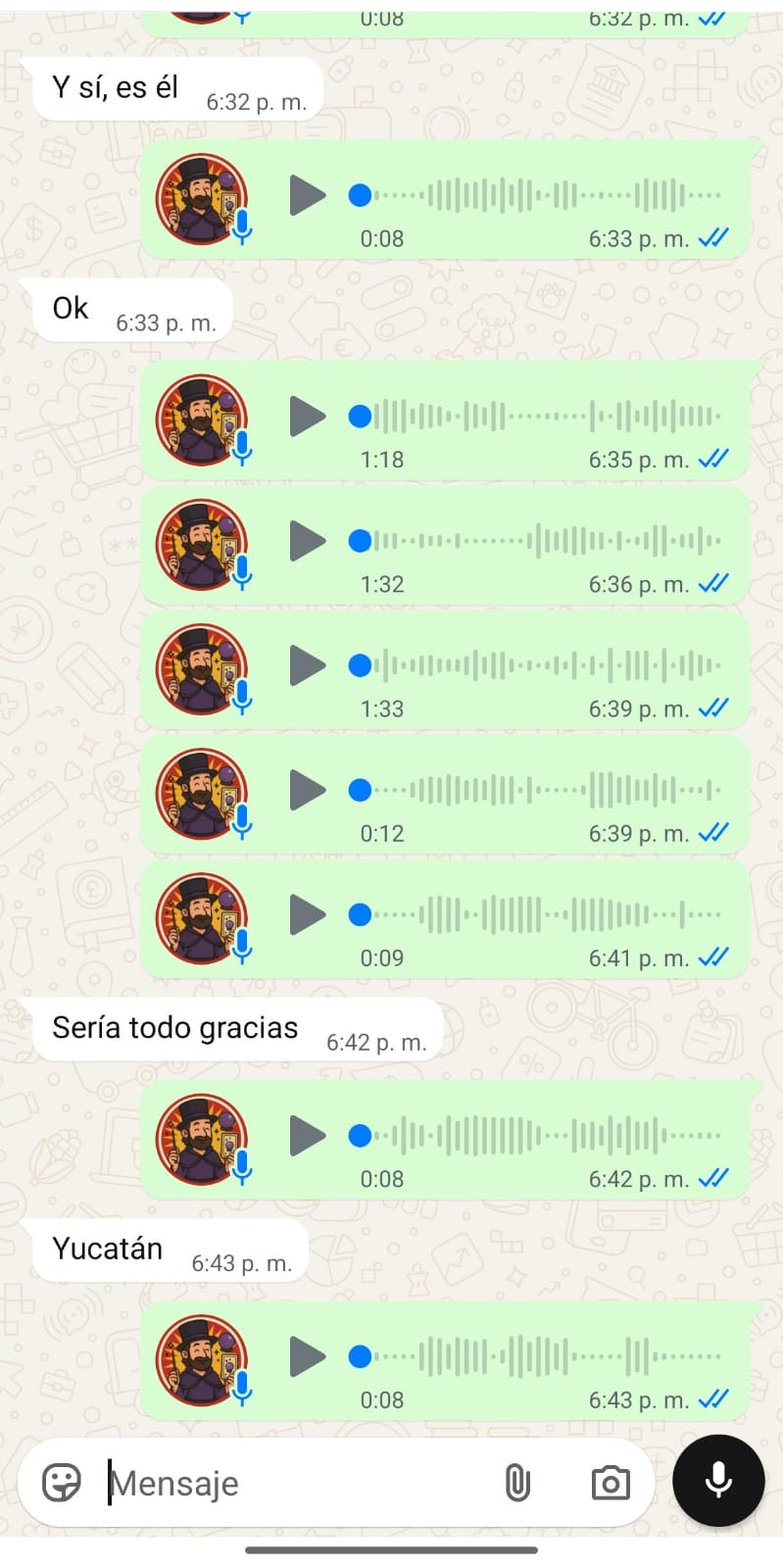783x1568 pixels.
Task: Play the 1:18 voice message
Action: [x=308, y=416]
